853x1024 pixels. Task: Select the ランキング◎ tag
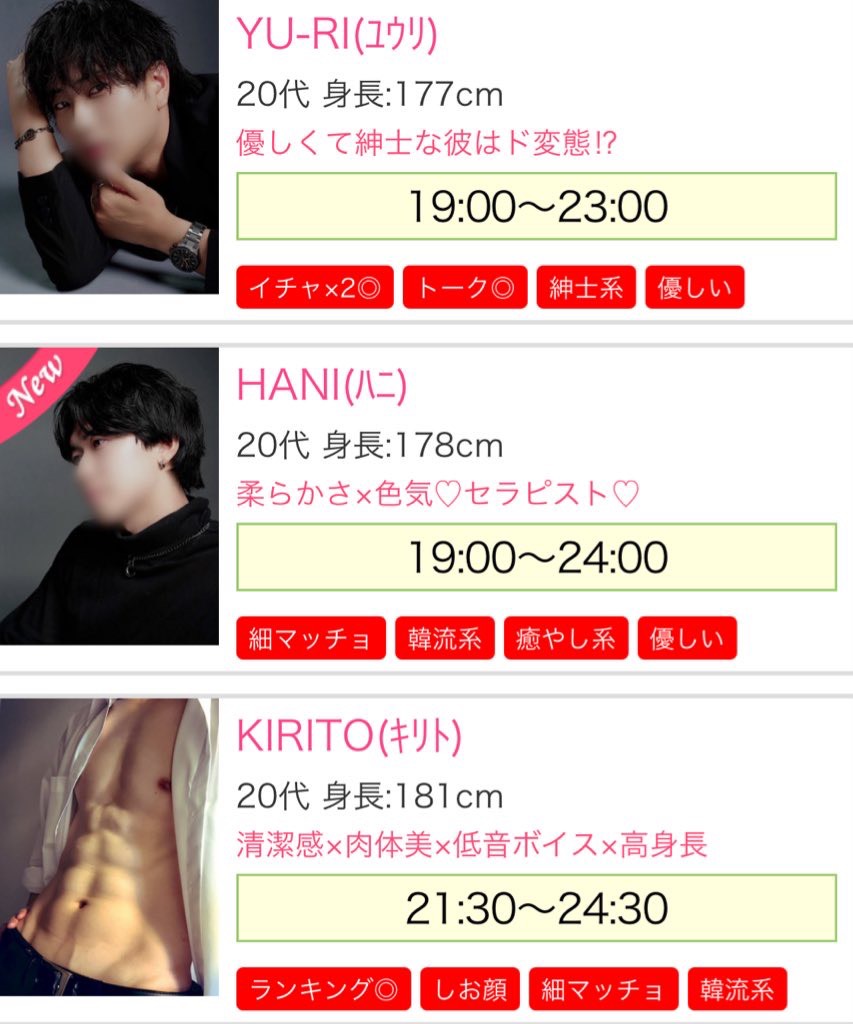(324, 990)
